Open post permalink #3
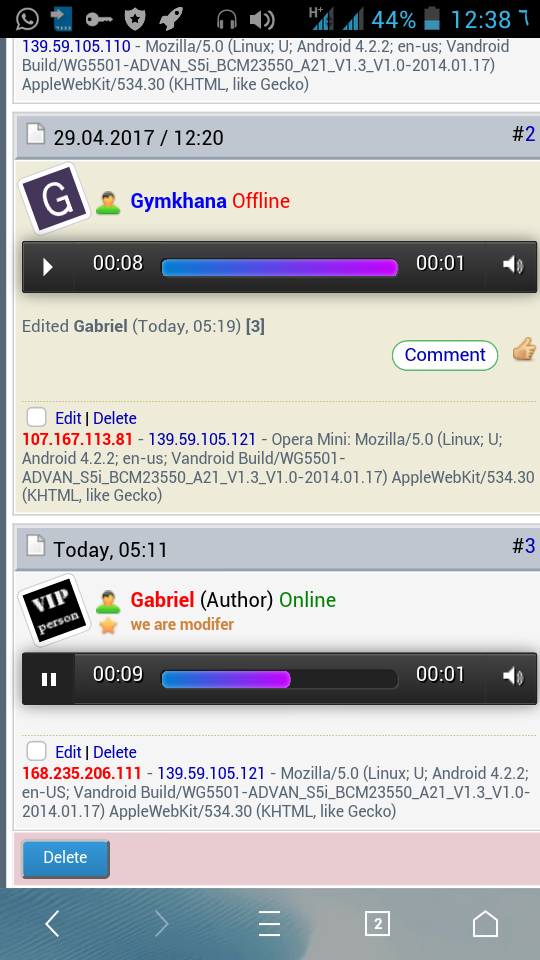 [524, 545]
